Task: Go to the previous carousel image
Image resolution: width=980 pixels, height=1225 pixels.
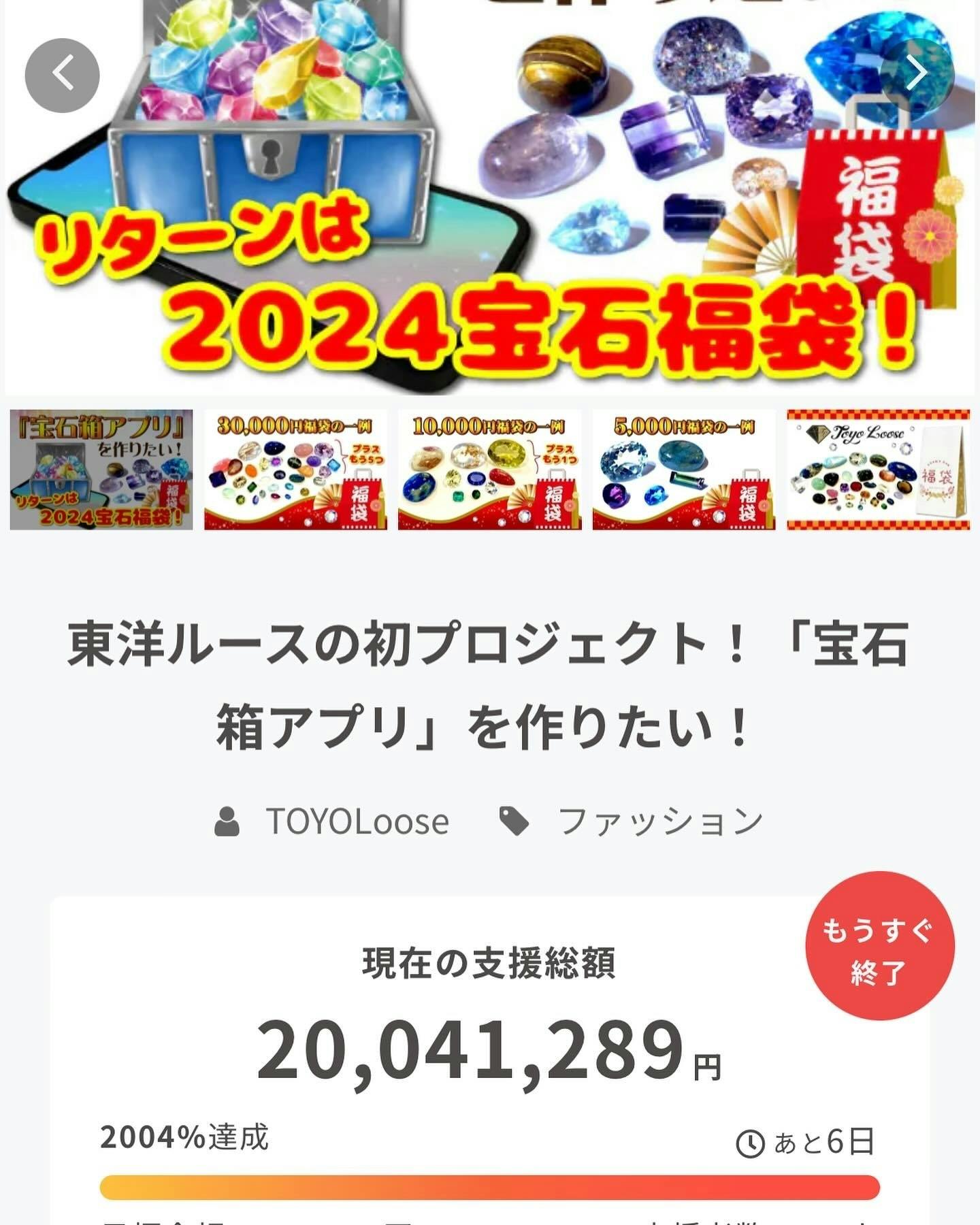Action: pos(62,75)
